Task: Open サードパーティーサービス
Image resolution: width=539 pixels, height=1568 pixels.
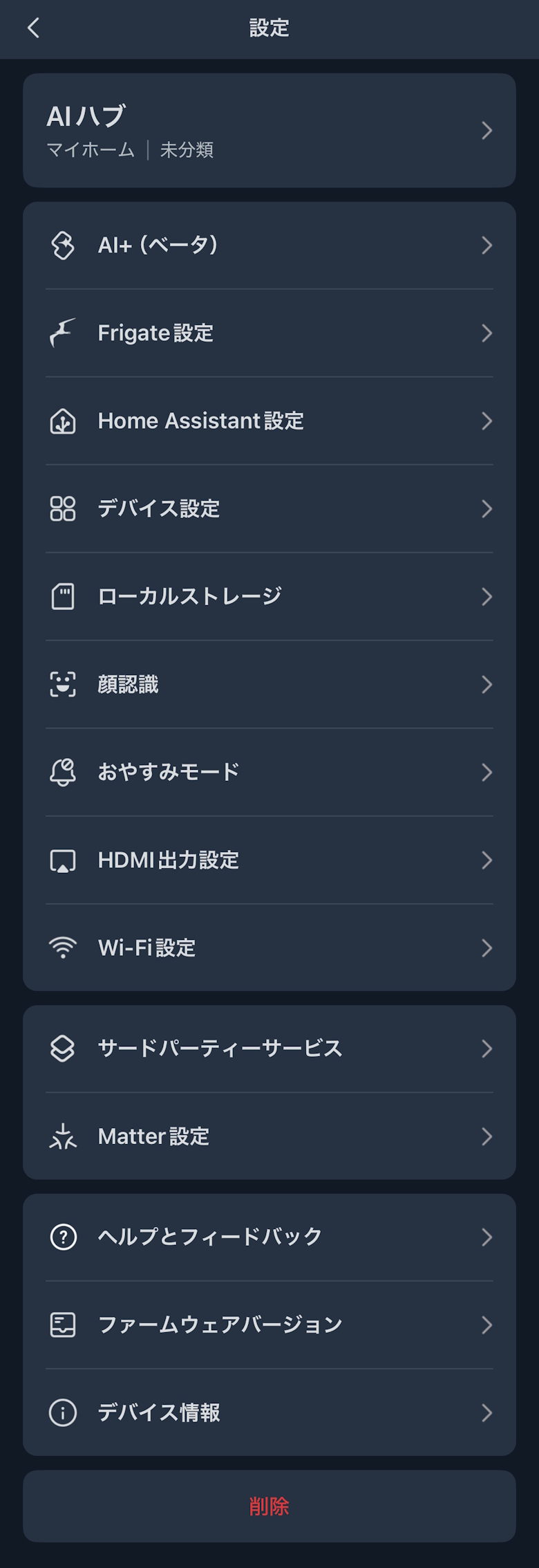Action: click(269, 1049)
